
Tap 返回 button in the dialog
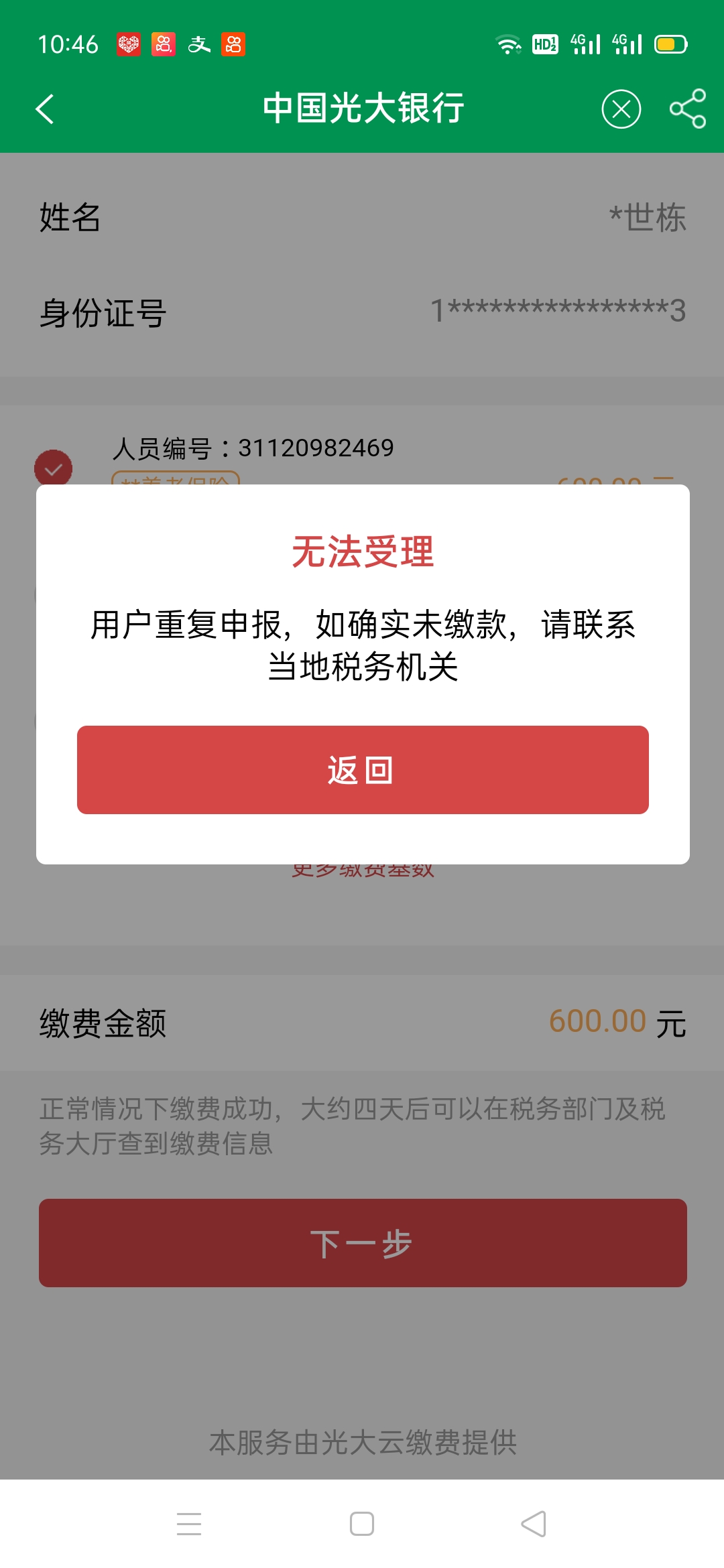coord(362,770)
